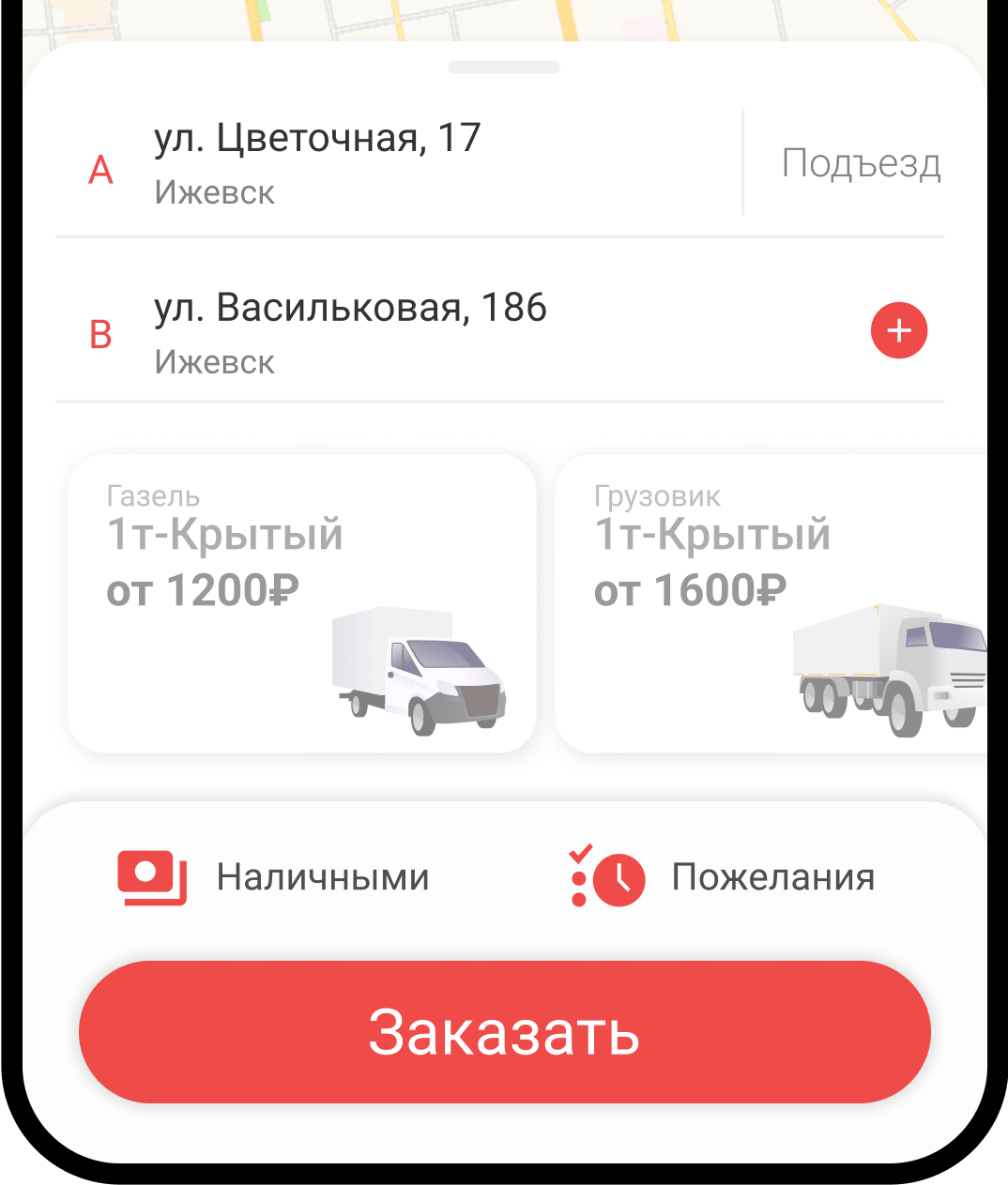
Task: Choose the Грузовик 1т-Крытый card
Action: coord(771,603)
